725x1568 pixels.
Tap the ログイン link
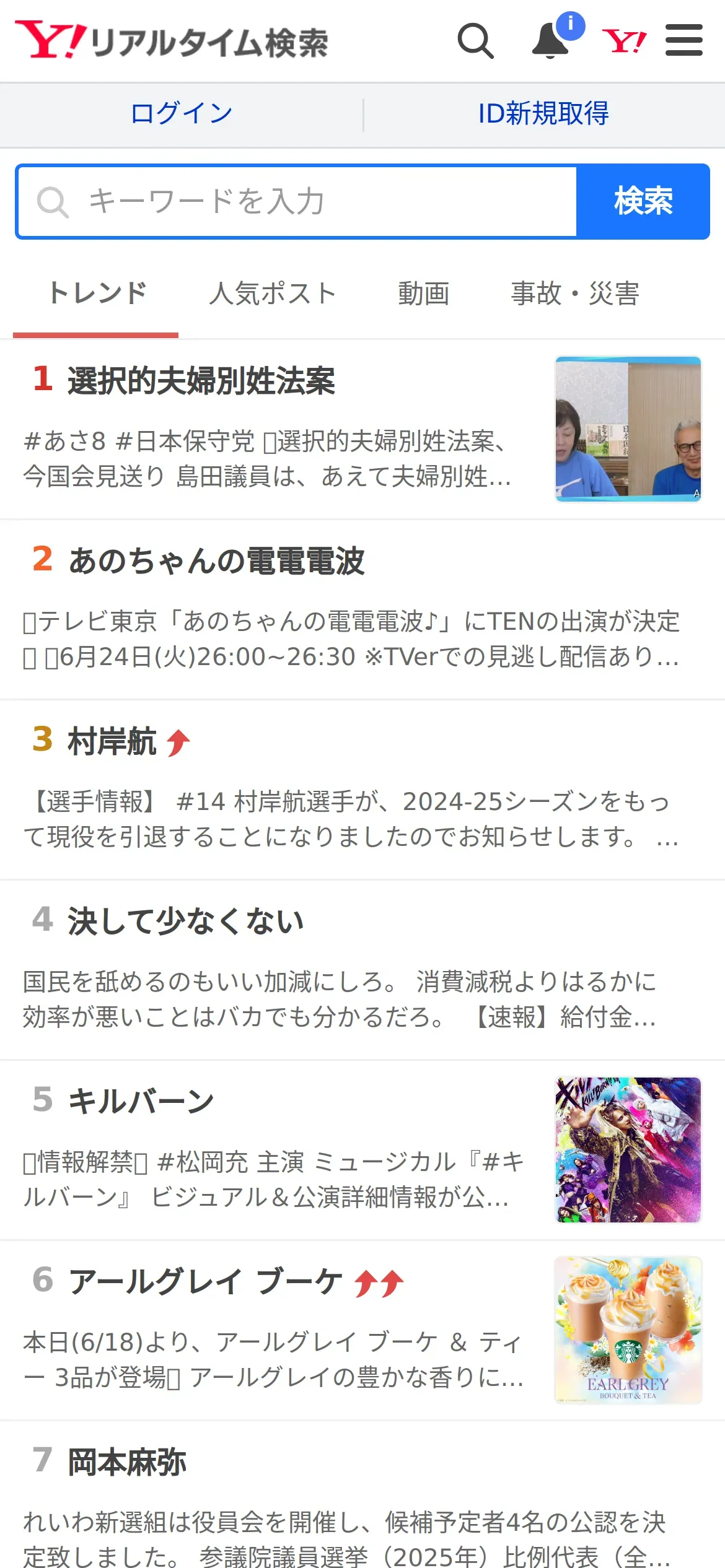pyautogui.click(x=181, y=113)
